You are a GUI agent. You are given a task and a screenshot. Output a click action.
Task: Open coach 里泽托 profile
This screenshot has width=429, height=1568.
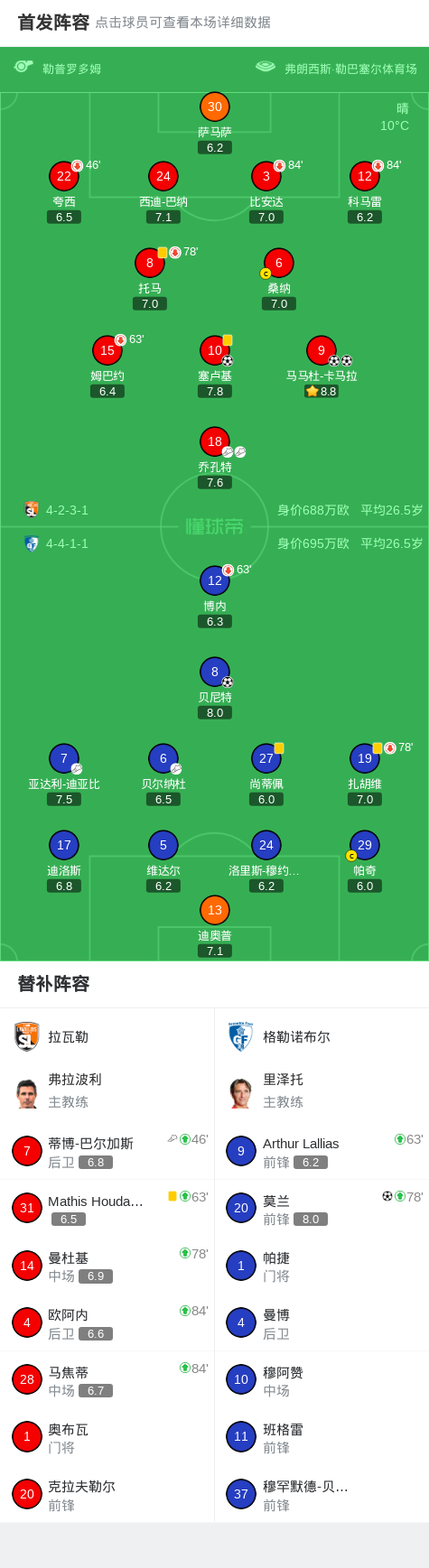[x=322, y=1090]
